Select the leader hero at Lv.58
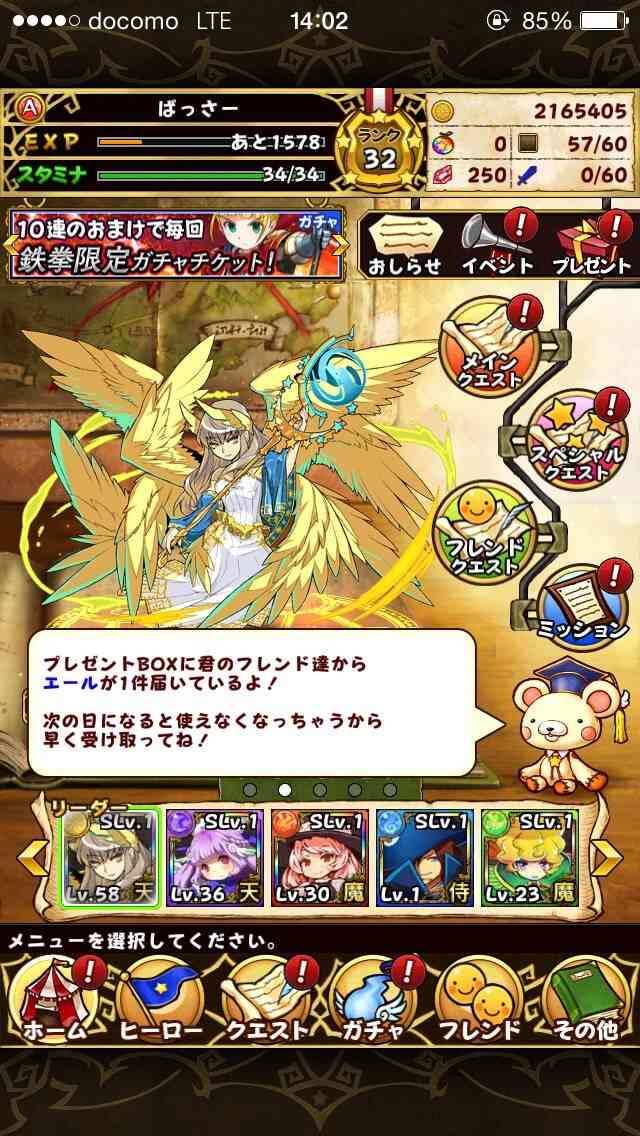Viewport: 640px width, 1136px height. pyautogui.click(x=108, y=858)
